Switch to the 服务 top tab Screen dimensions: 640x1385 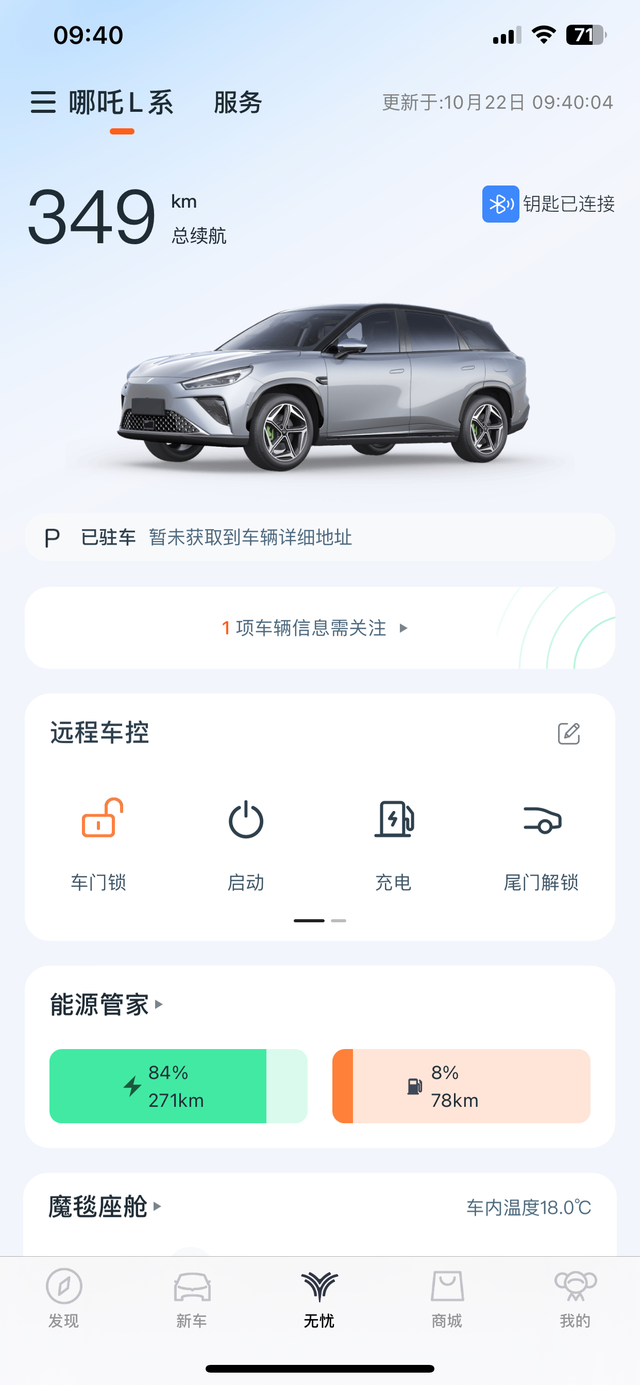pyautogui.click(x=238, y=102)
